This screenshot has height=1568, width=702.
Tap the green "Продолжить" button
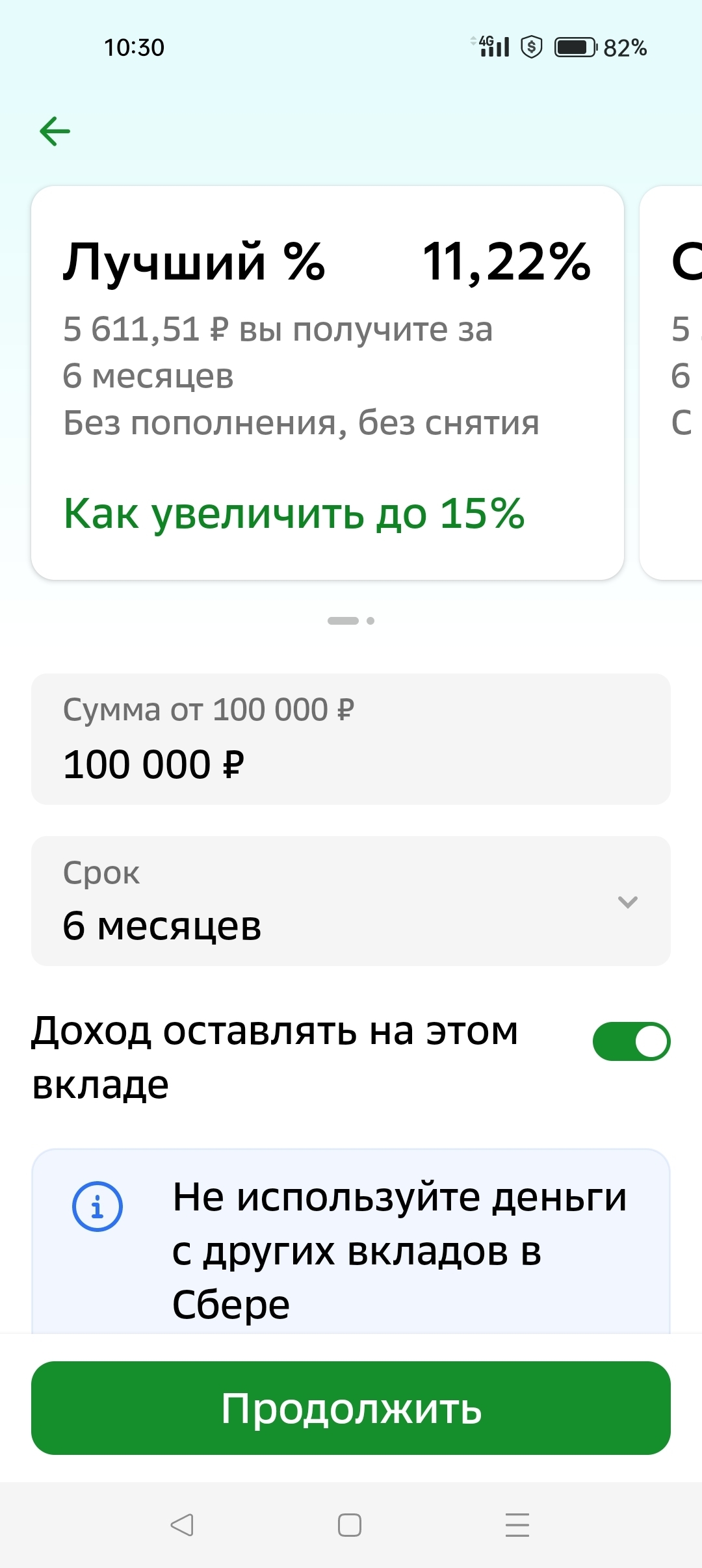coord(351,1408)
